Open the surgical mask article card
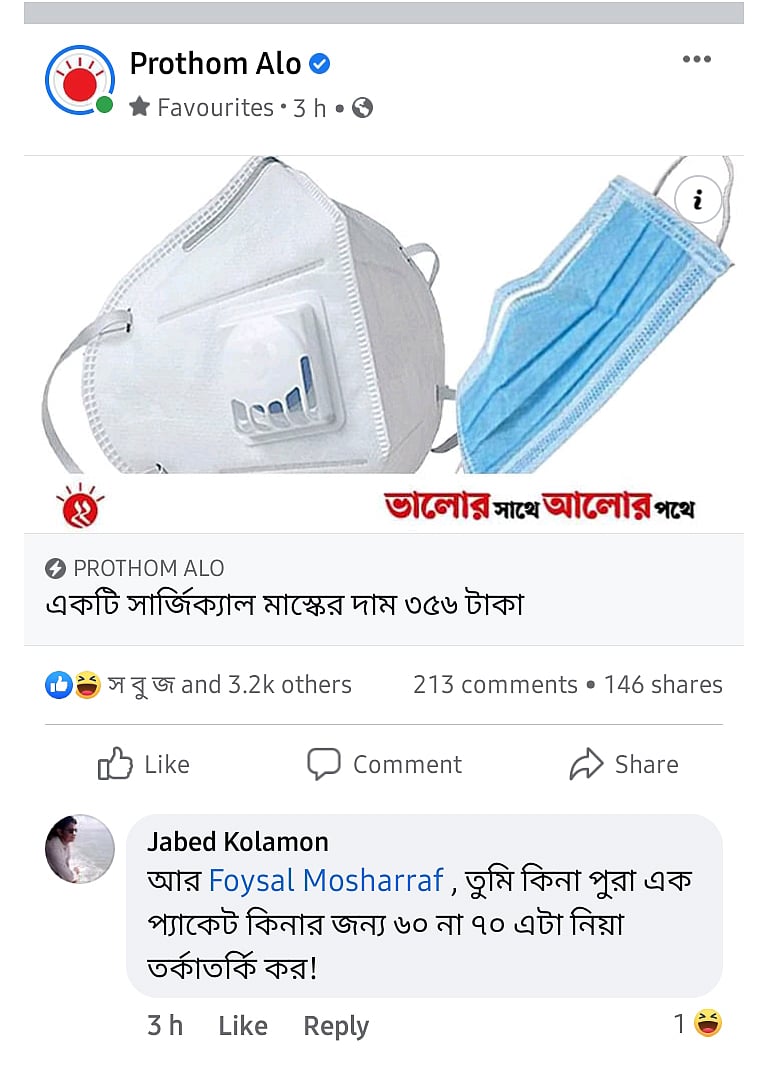The image size is (768, 1089). coord(384,590)
